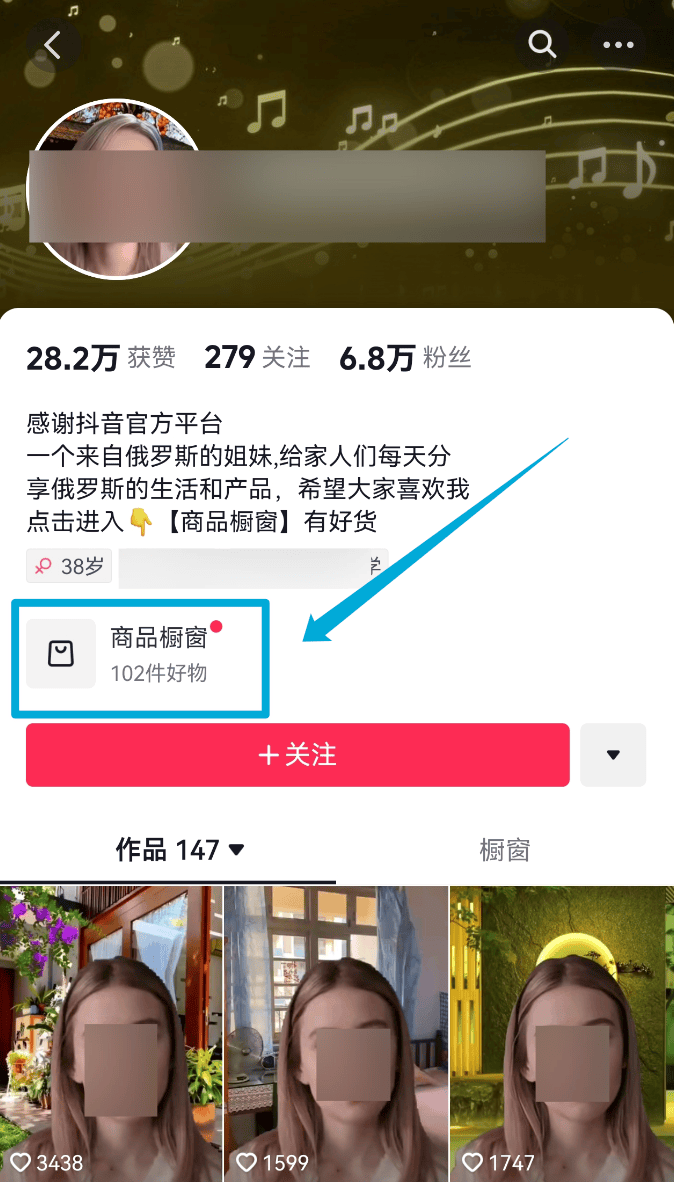
Task: Follow this user with +关注 button
Action: point(298,755)
